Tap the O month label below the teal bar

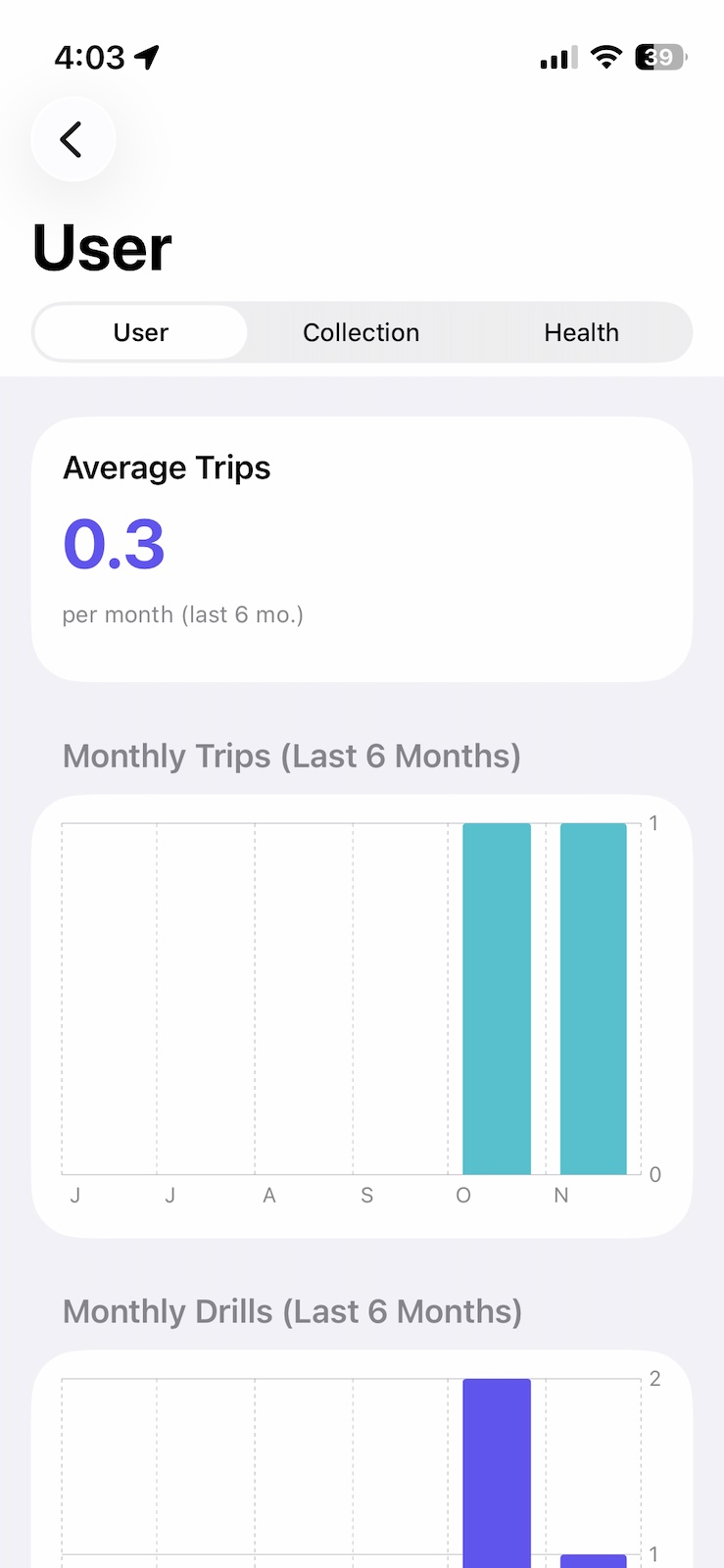[463, 1195]
